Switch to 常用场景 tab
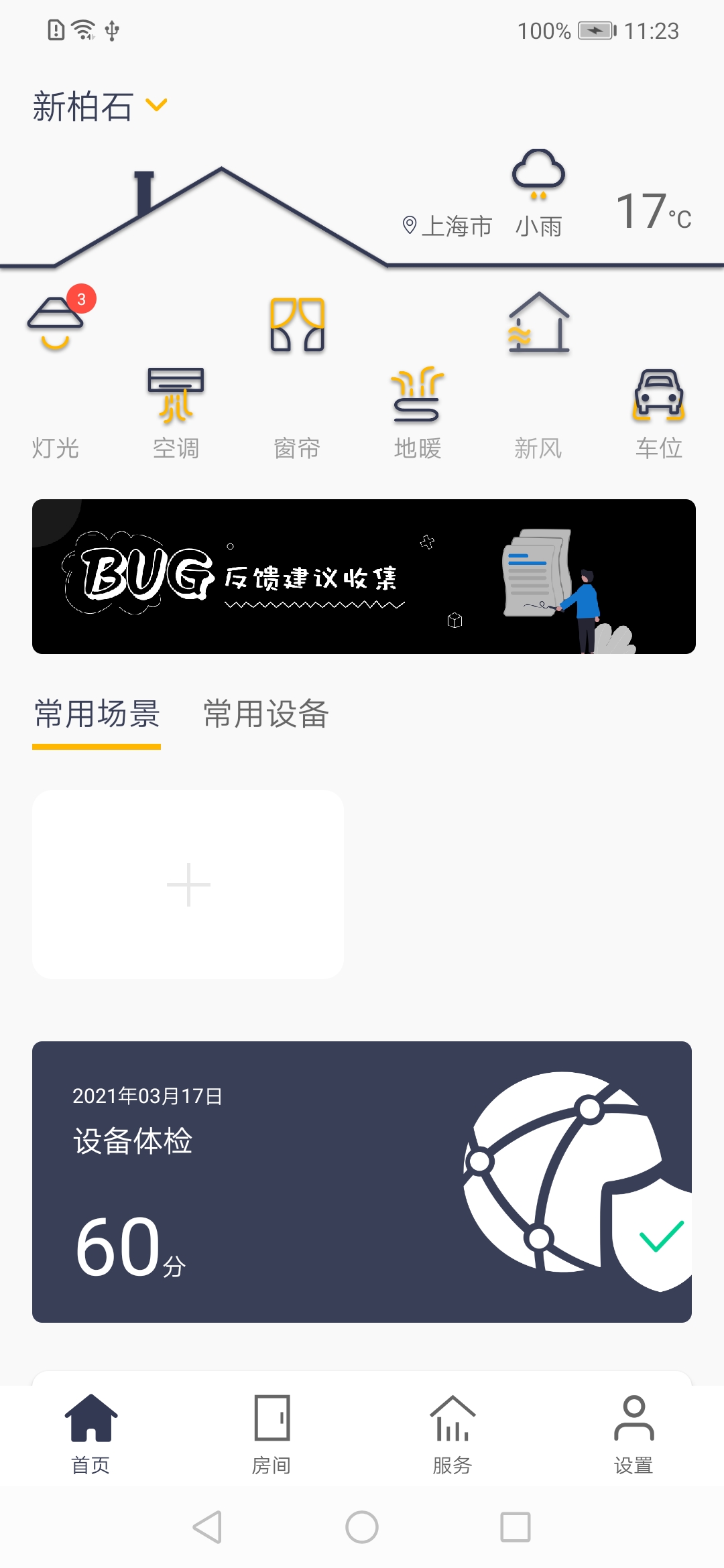 (x=97, y=714)
